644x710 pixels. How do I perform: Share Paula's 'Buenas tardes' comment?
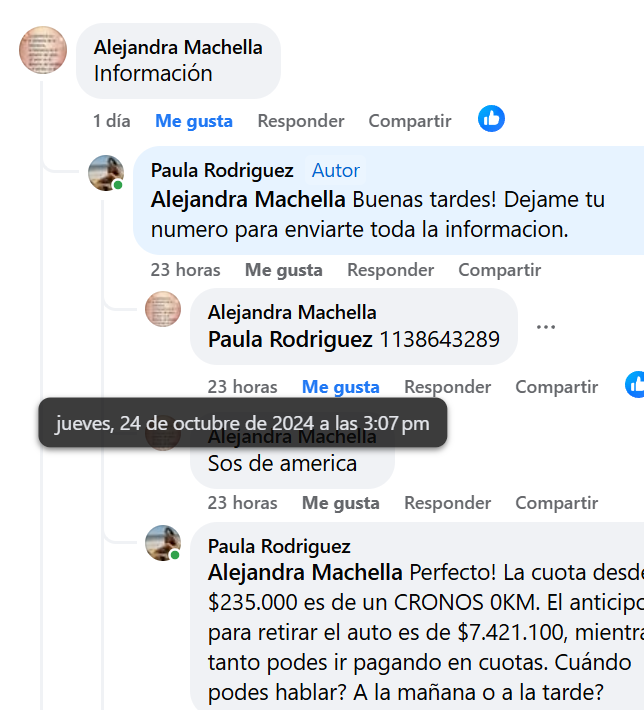pos(499,270)
